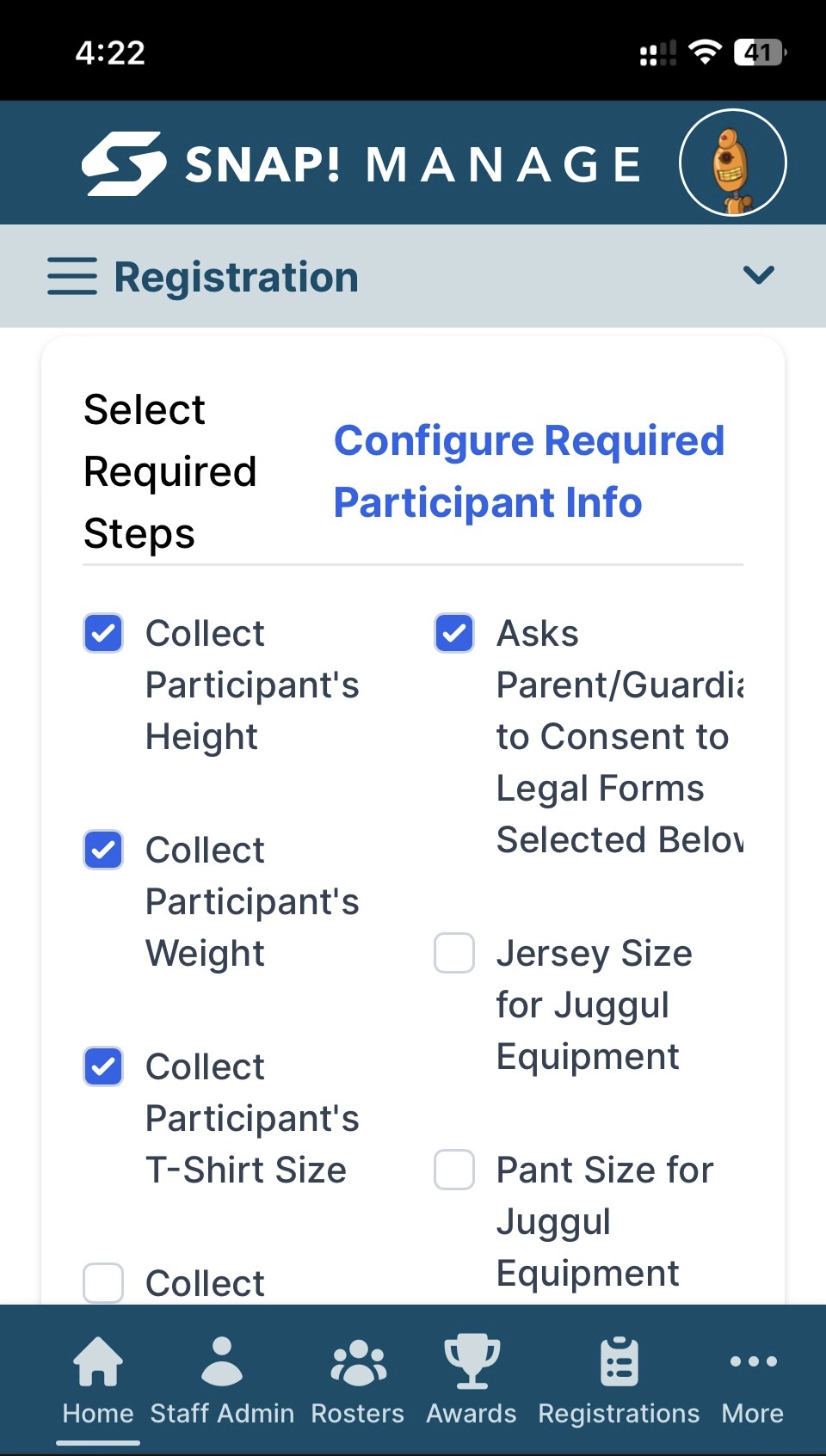Open Configure Required Participant Info link

click(529, 471)
